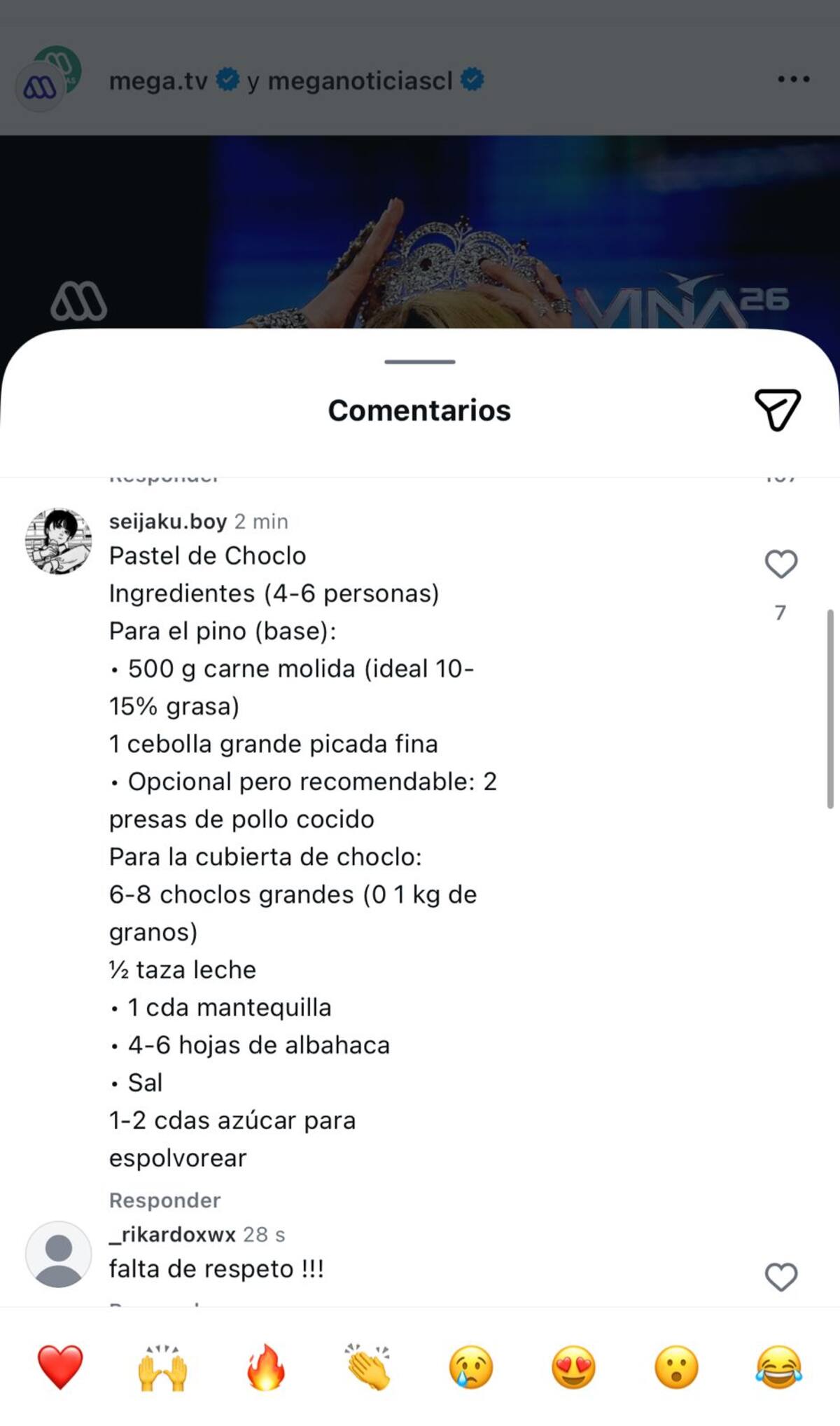Viewport: 840px width, 1426px height.
Task: Open seijaku.boy's profile picture
Action: [59, 541]
